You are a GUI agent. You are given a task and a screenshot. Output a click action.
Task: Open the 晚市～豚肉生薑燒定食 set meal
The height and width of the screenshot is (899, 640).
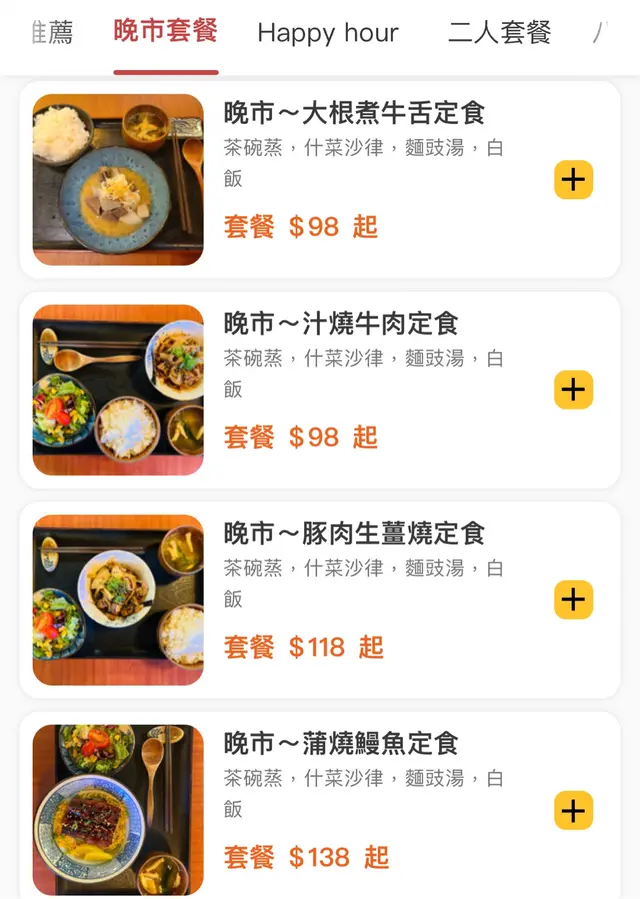(354, 533)
